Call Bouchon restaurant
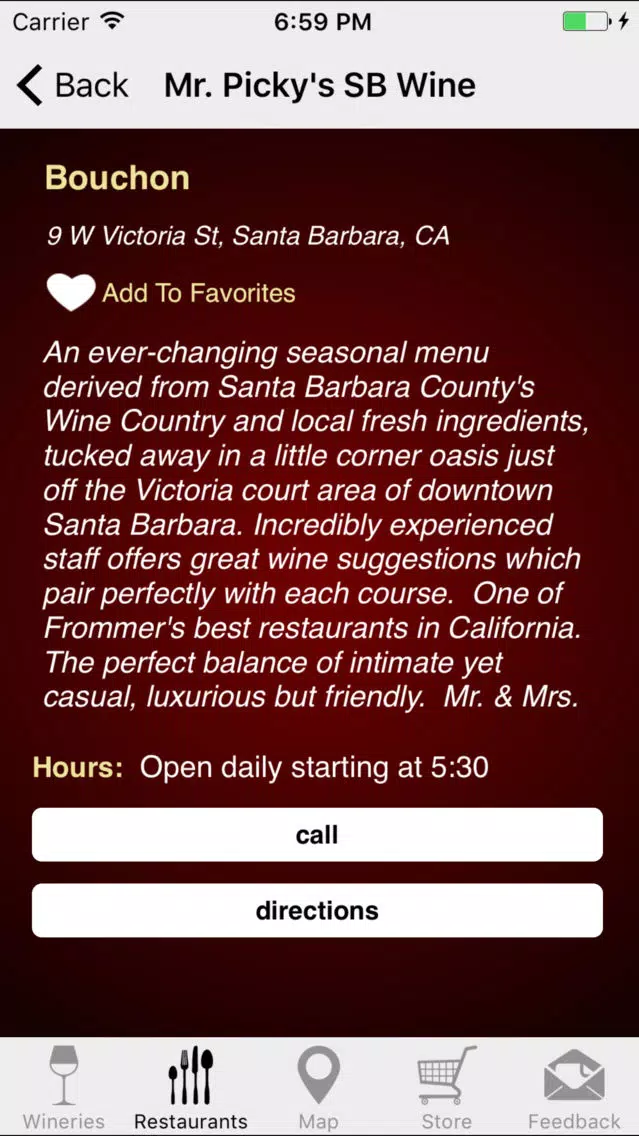The width and height of the screenshot is (639, 1136). coord(317,835)
